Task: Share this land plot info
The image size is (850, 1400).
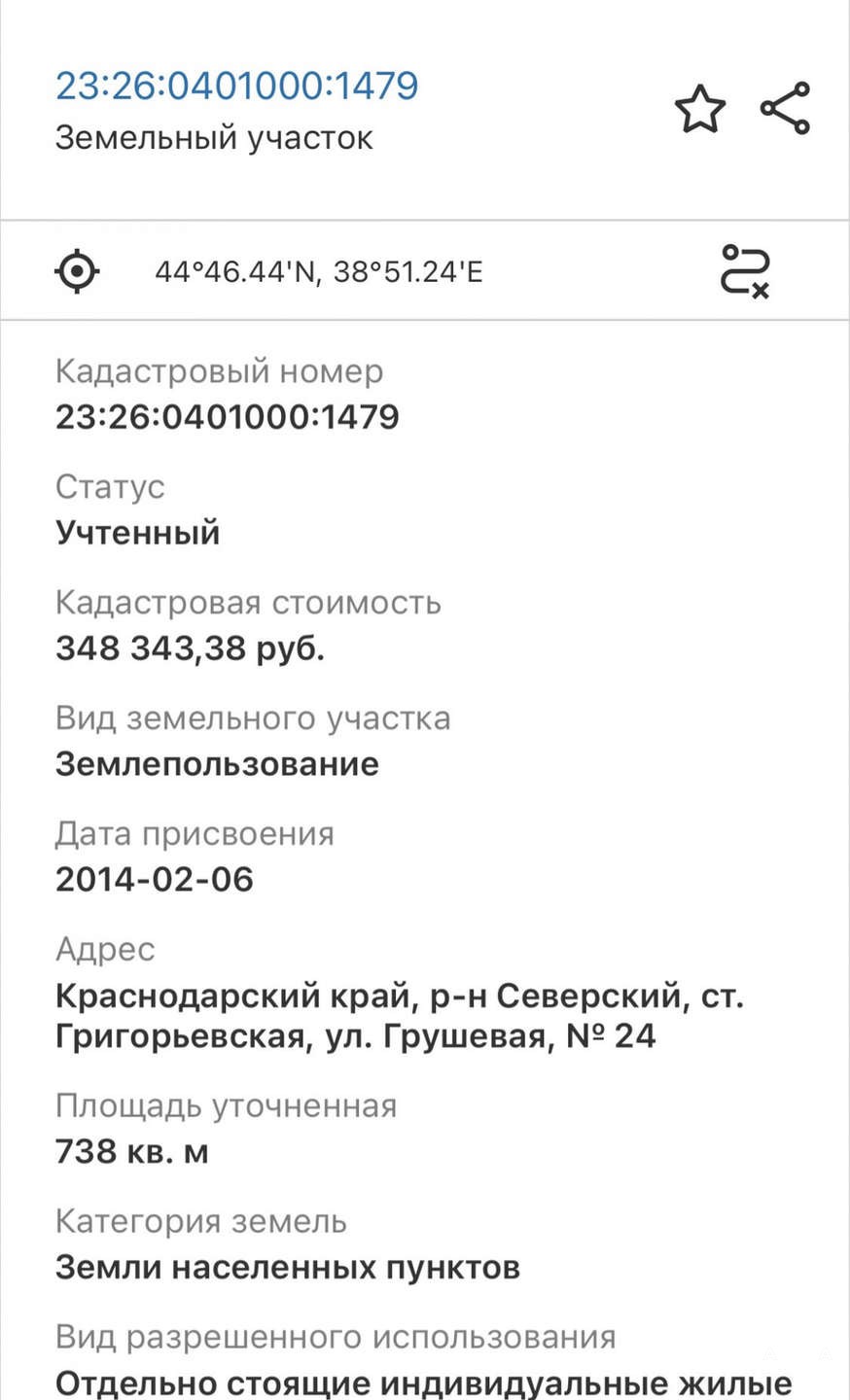Action: coord(785,109)
